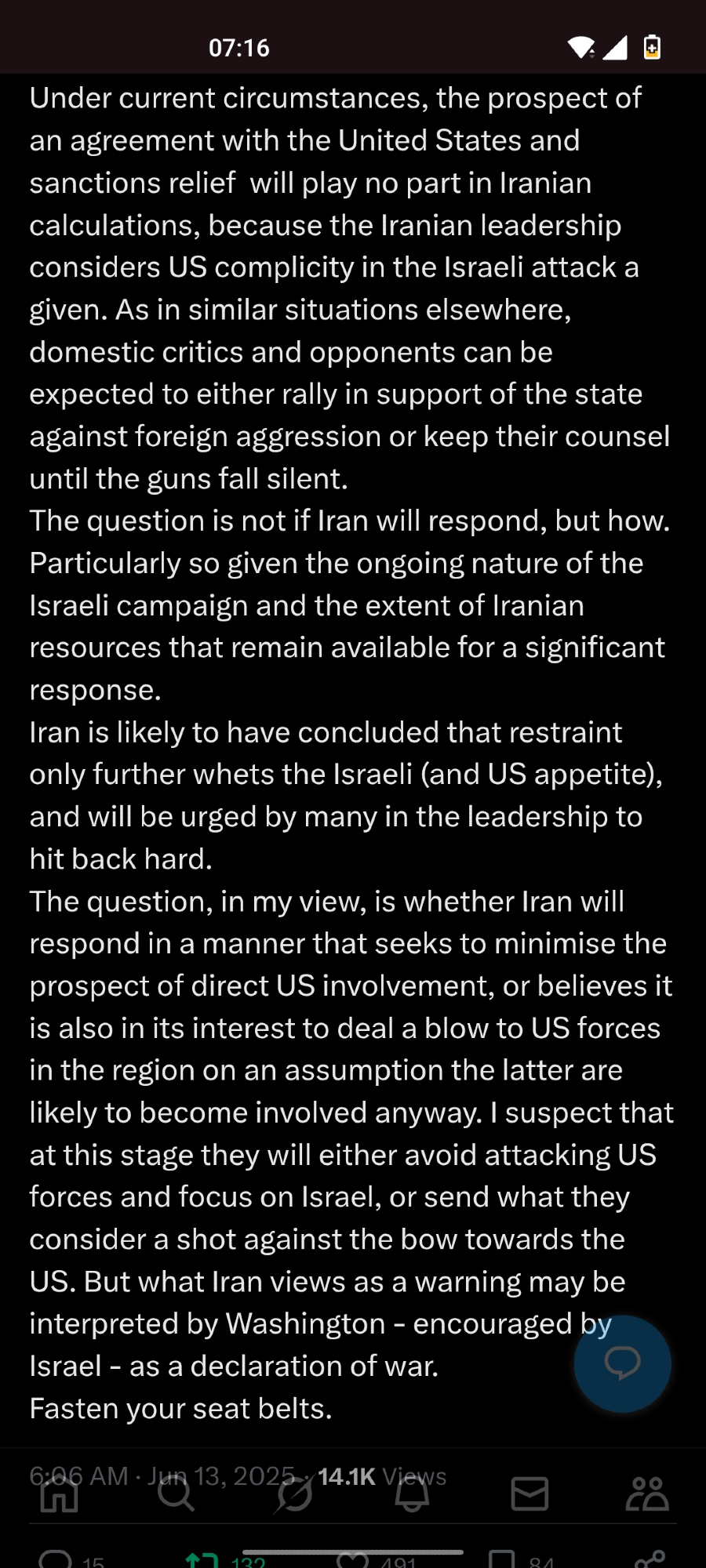This screenshot has height=1568, width=706.
Task: Switch to the Messages envelope tab
Action: point(529,1494)
